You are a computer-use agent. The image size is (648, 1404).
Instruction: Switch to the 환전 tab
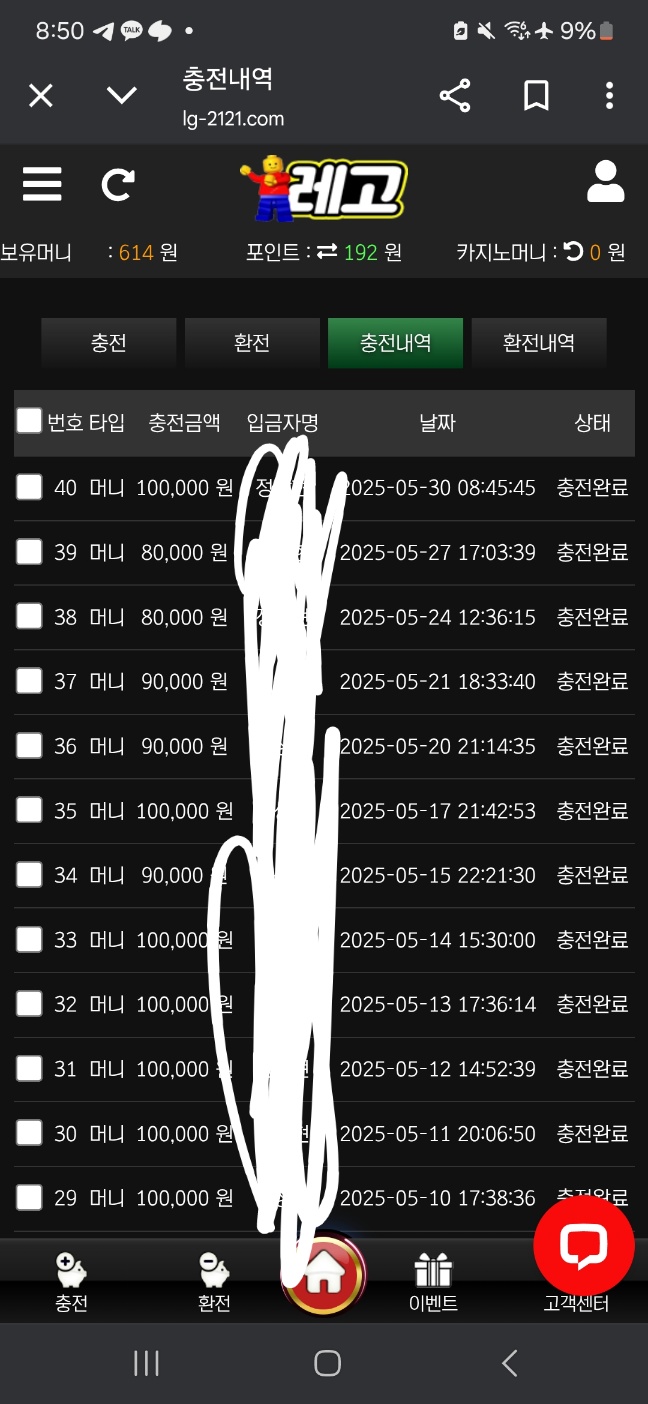[252, 343]
